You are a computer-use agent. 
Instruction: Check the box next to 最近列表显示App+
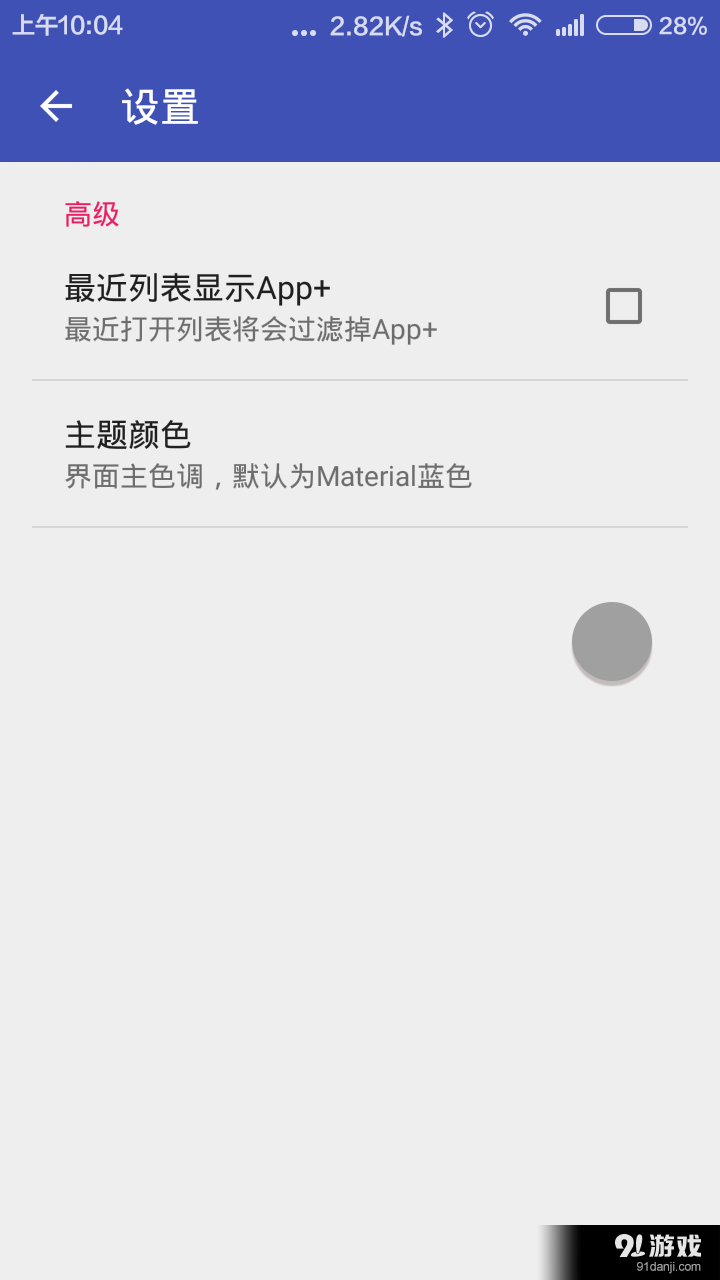coord(624,305)
